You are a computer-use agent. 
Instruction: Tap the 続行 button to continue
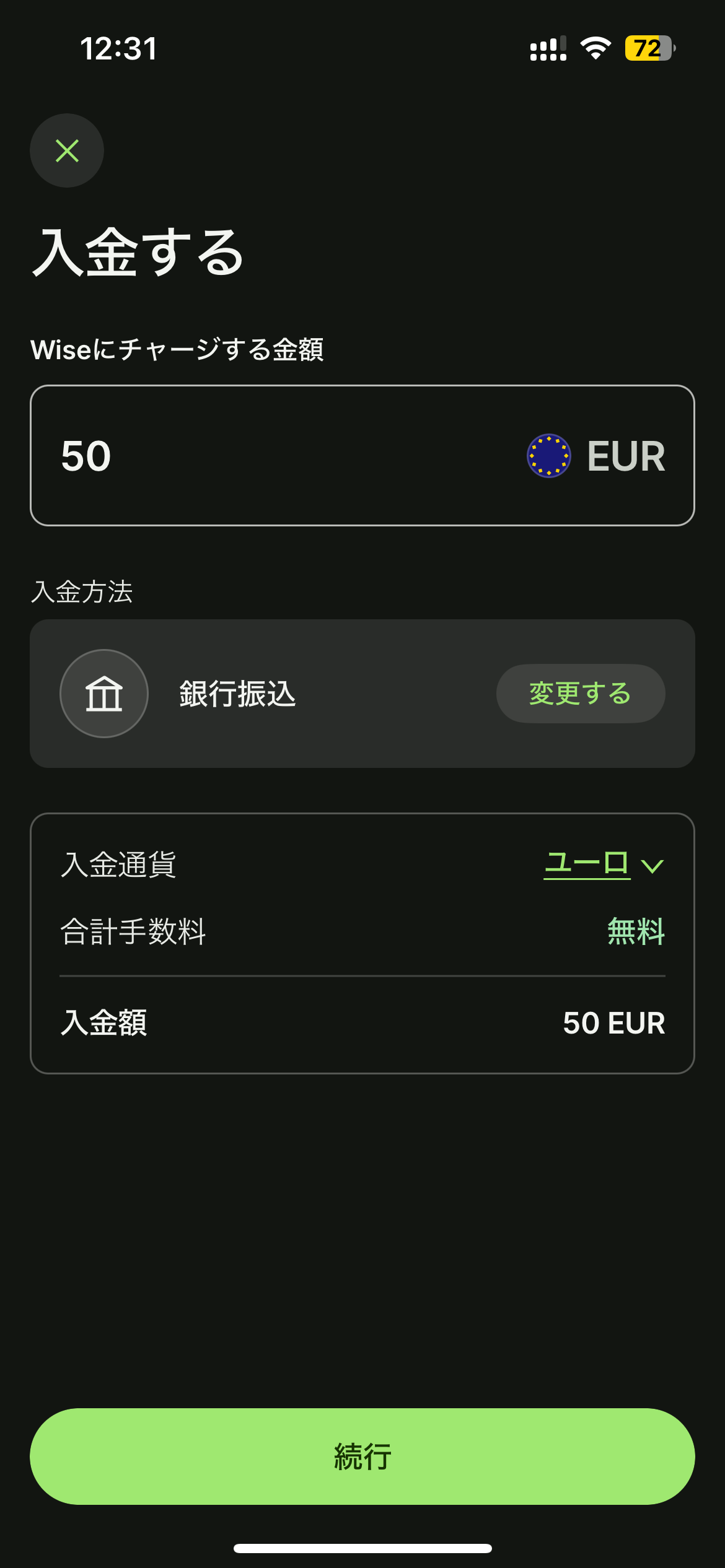(x=362, y=1457)
